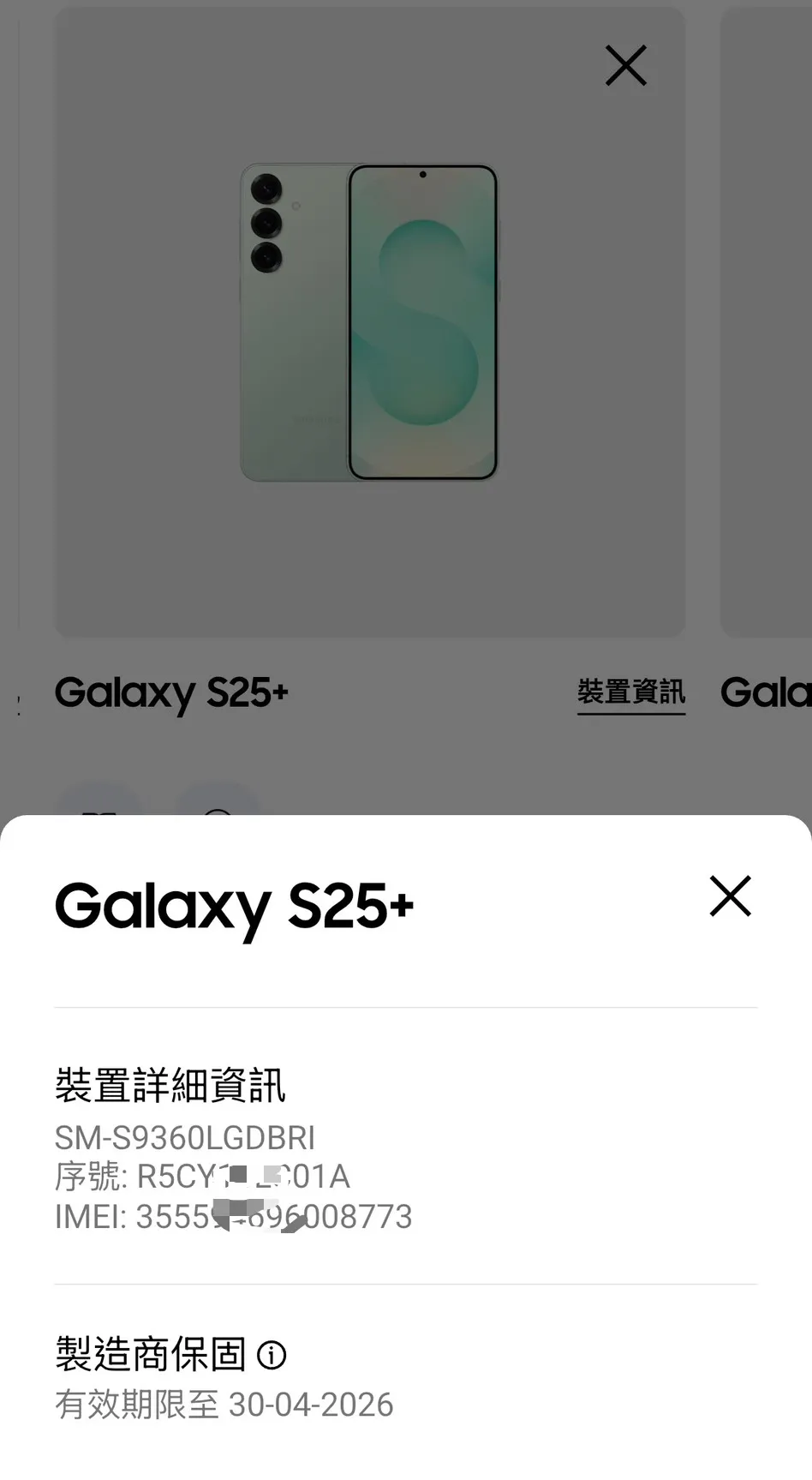Tap the serial number 序號 entry
The height and width of the screenshot is (1480, 812).
[203, 1176]
